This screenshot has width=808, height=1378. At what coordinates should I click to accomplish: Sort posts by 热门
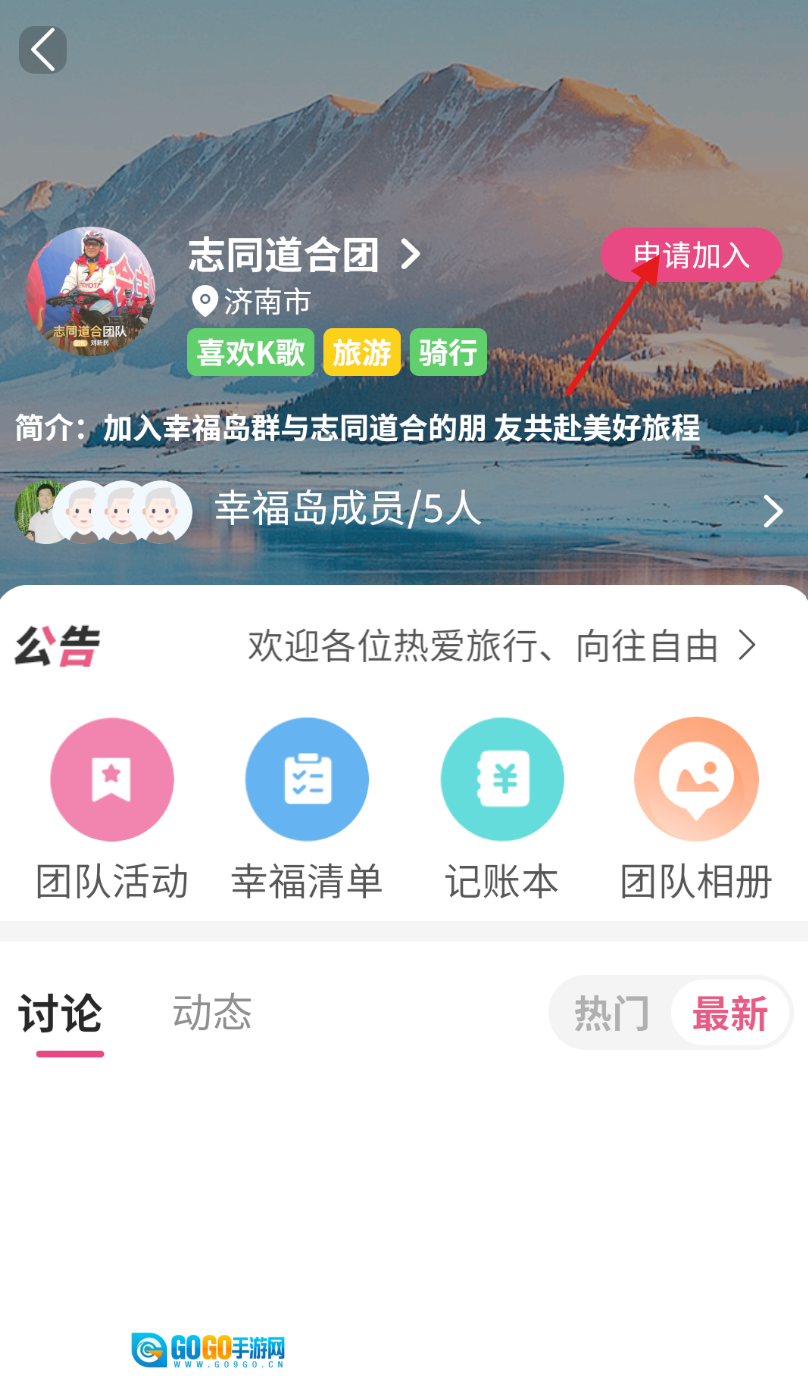point(611,1014)
